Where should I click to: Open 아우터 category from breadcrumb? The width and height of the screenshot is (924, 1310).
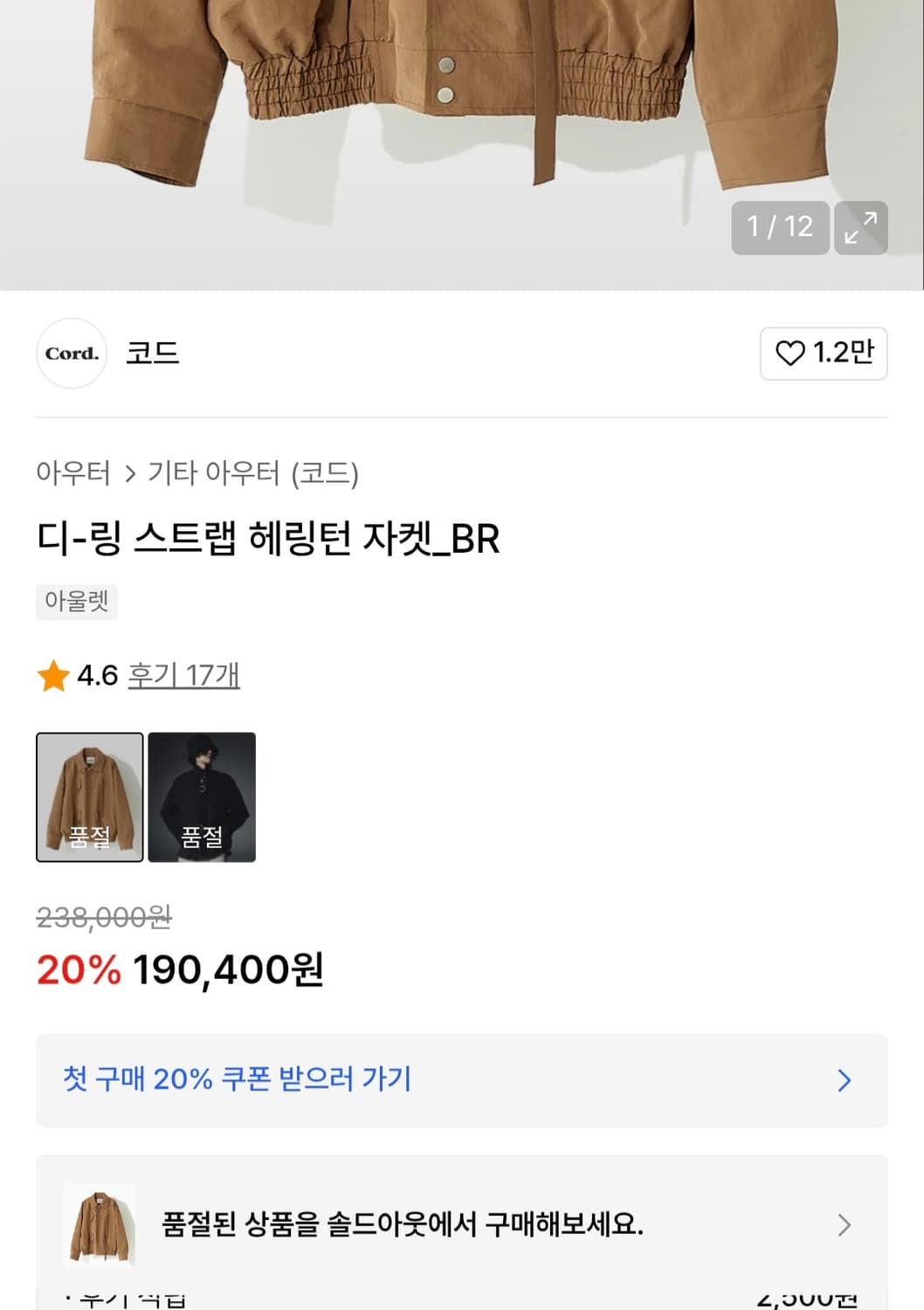point(72,474)
